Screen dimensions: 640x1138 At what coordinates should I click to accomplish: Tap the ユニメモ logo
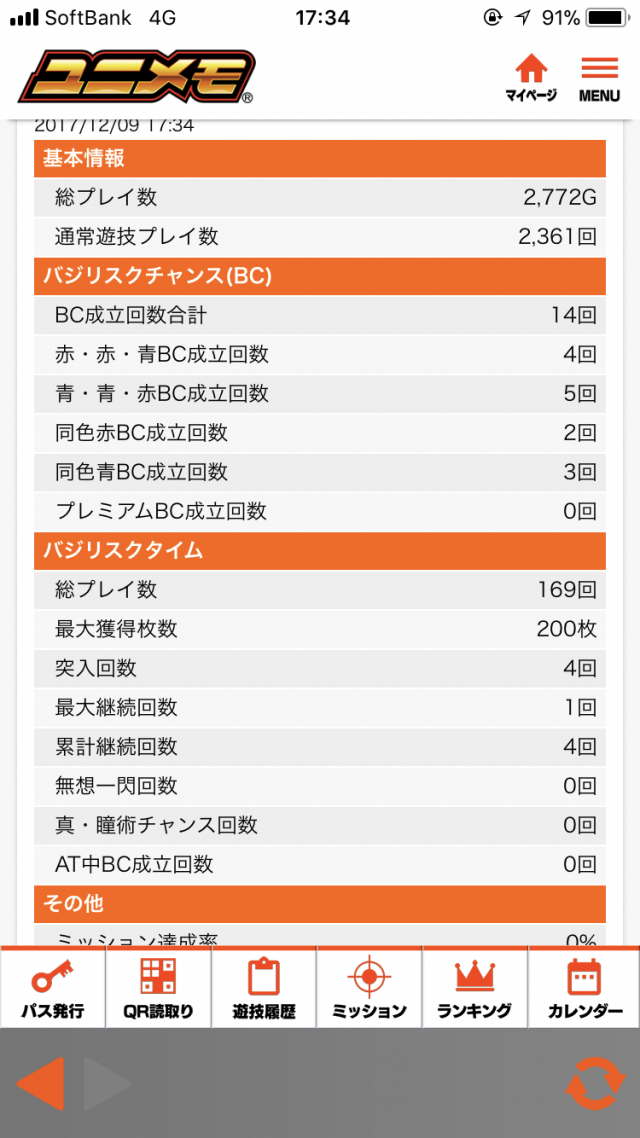coord(137,77)
